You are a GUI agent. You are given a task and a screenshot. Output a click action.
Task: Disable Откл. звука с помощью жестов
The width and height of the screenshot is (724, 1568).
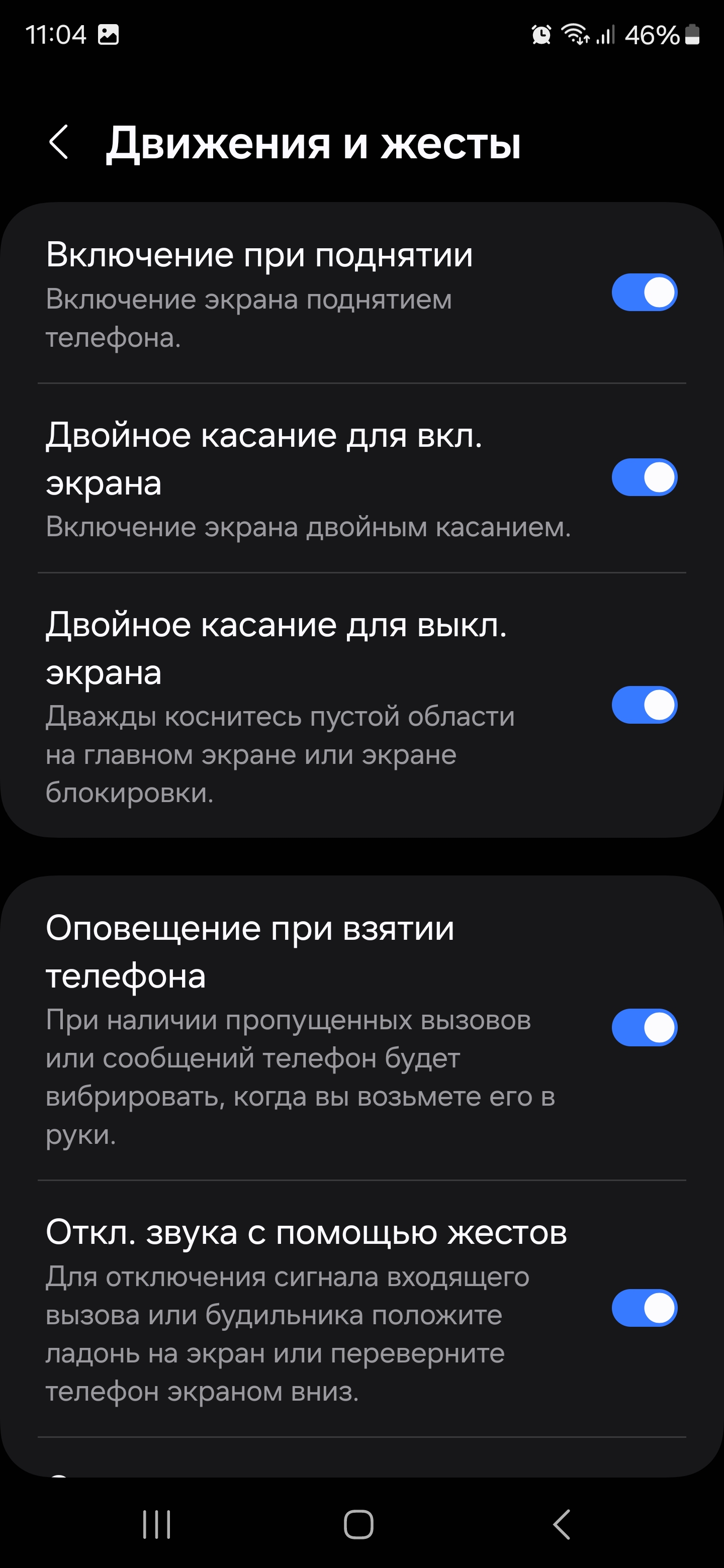point(644,1308)
